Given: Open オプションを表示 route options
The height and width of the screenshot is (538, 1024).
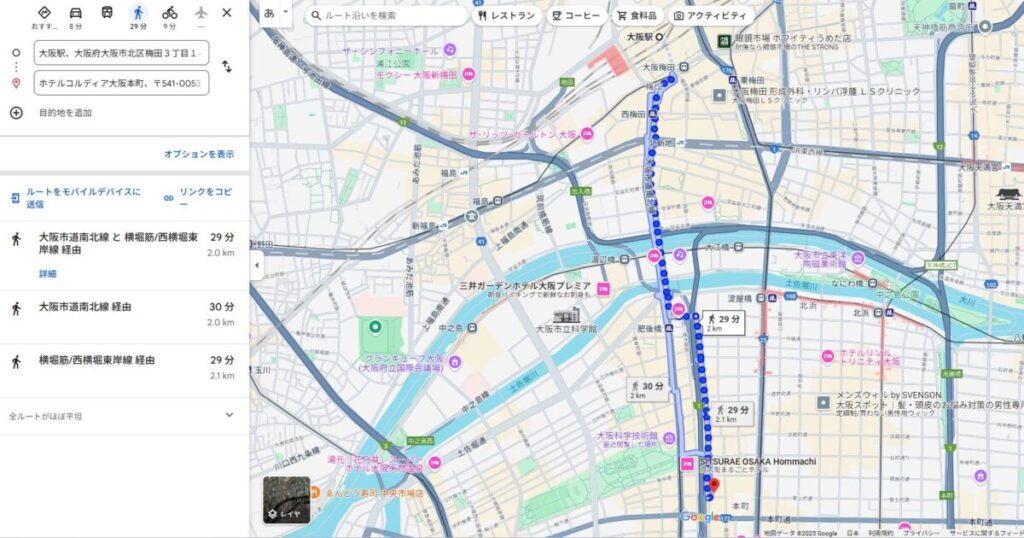Looking at the screenshot, I should click(199, 154).
